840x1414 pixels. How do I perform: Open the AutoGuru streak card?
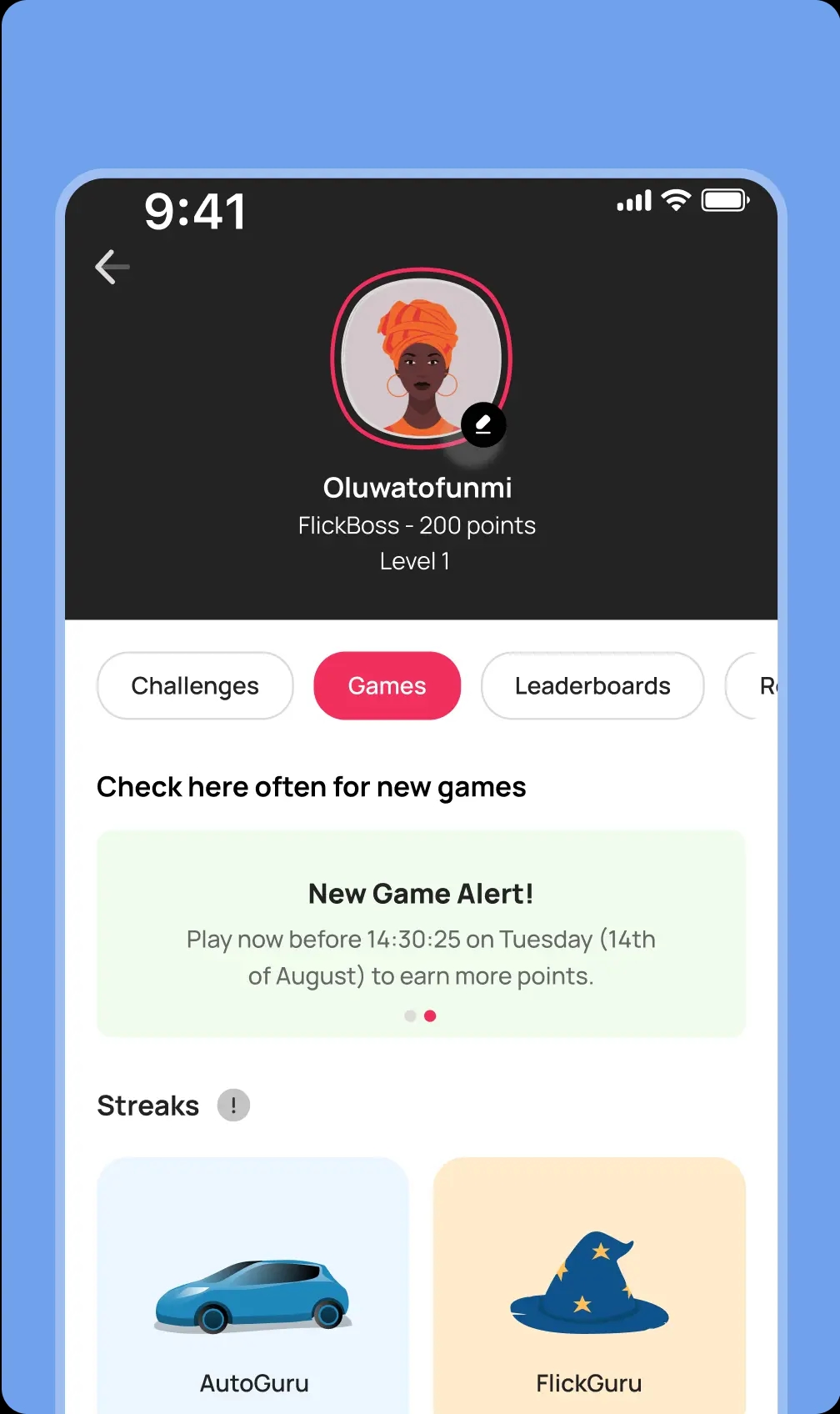253,1284
